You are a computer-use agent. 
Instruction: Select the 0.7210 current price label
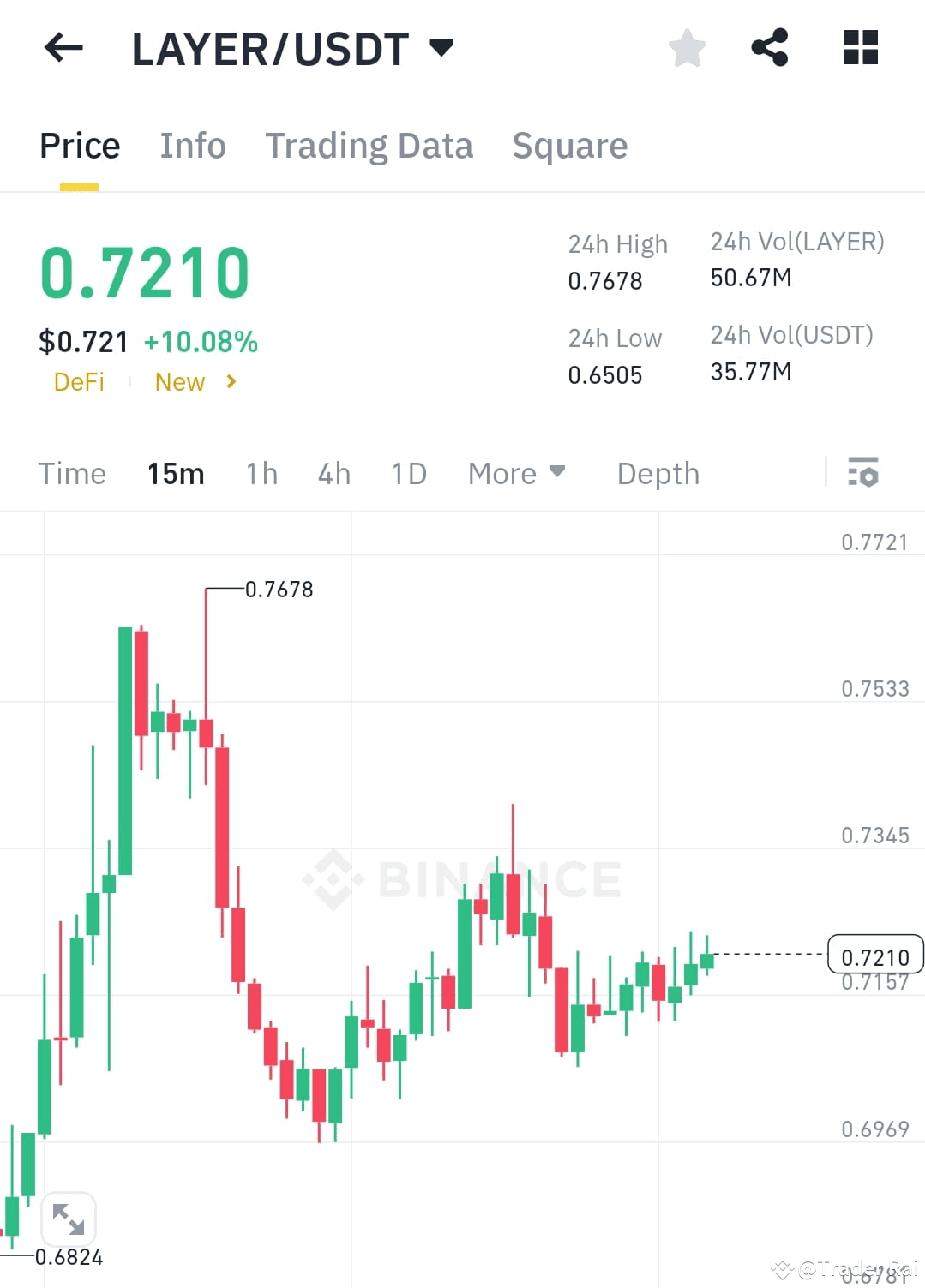pos(875,955)
